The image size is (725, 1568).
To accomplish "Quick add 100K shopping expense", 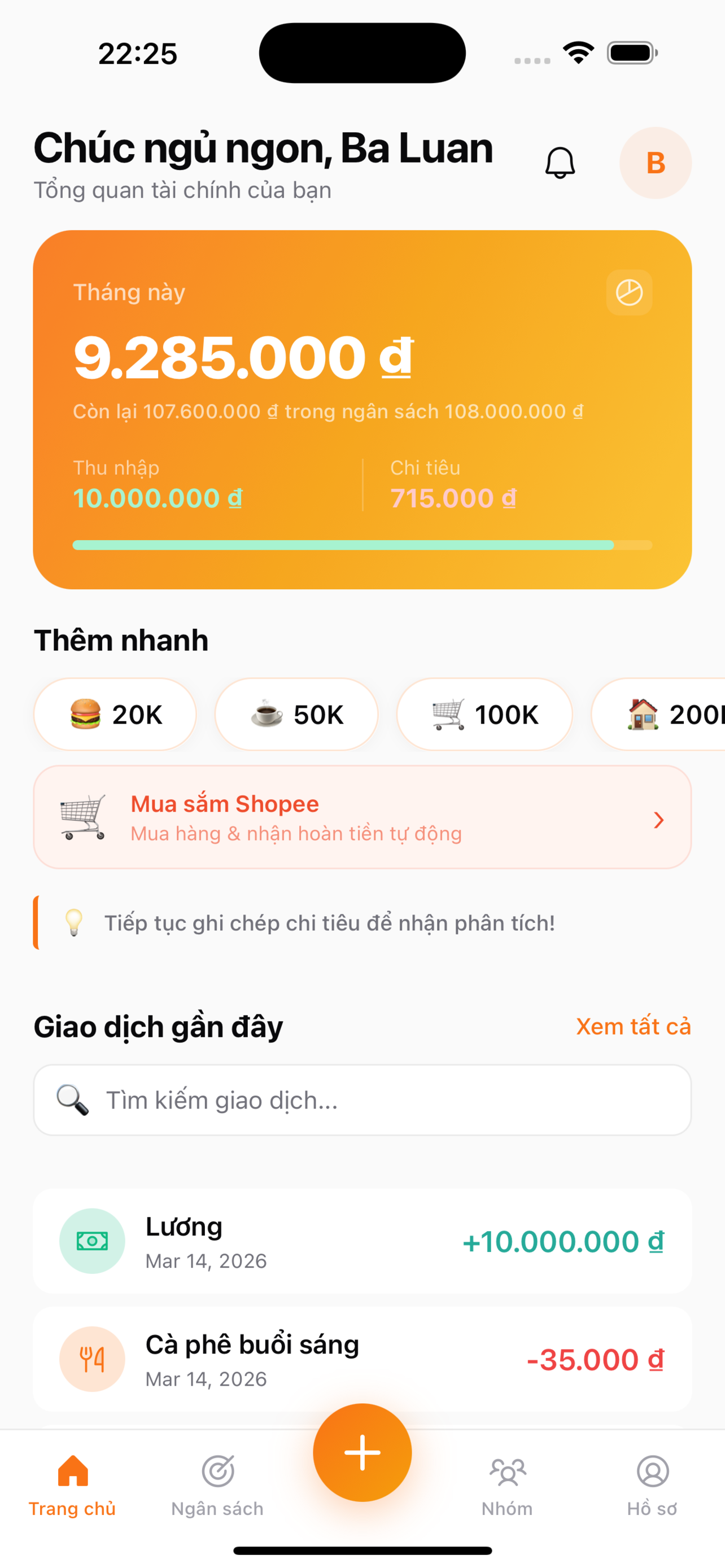I will point(484,714).
